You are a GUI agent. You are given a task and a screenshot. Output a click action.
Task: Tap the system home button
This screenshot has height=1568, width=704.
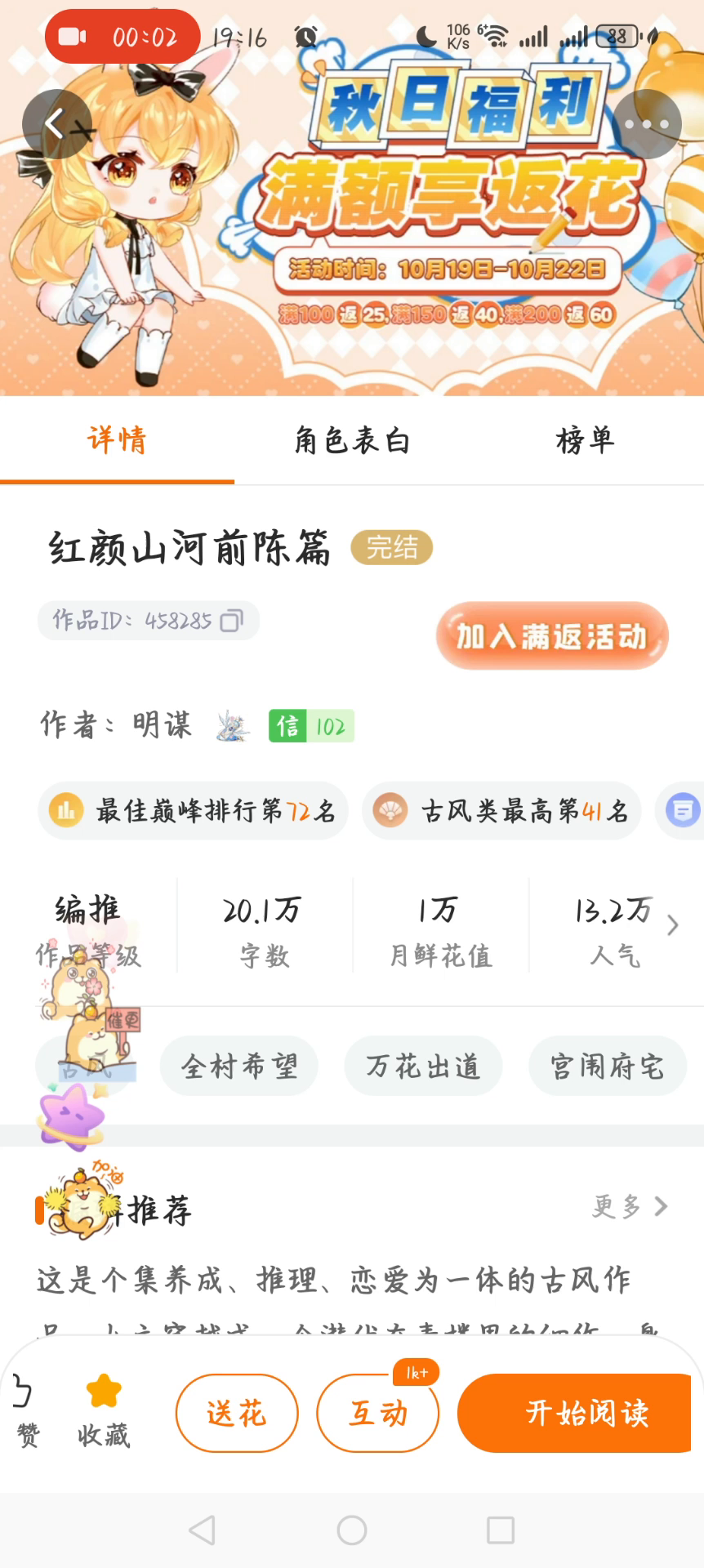point(352,1530)
